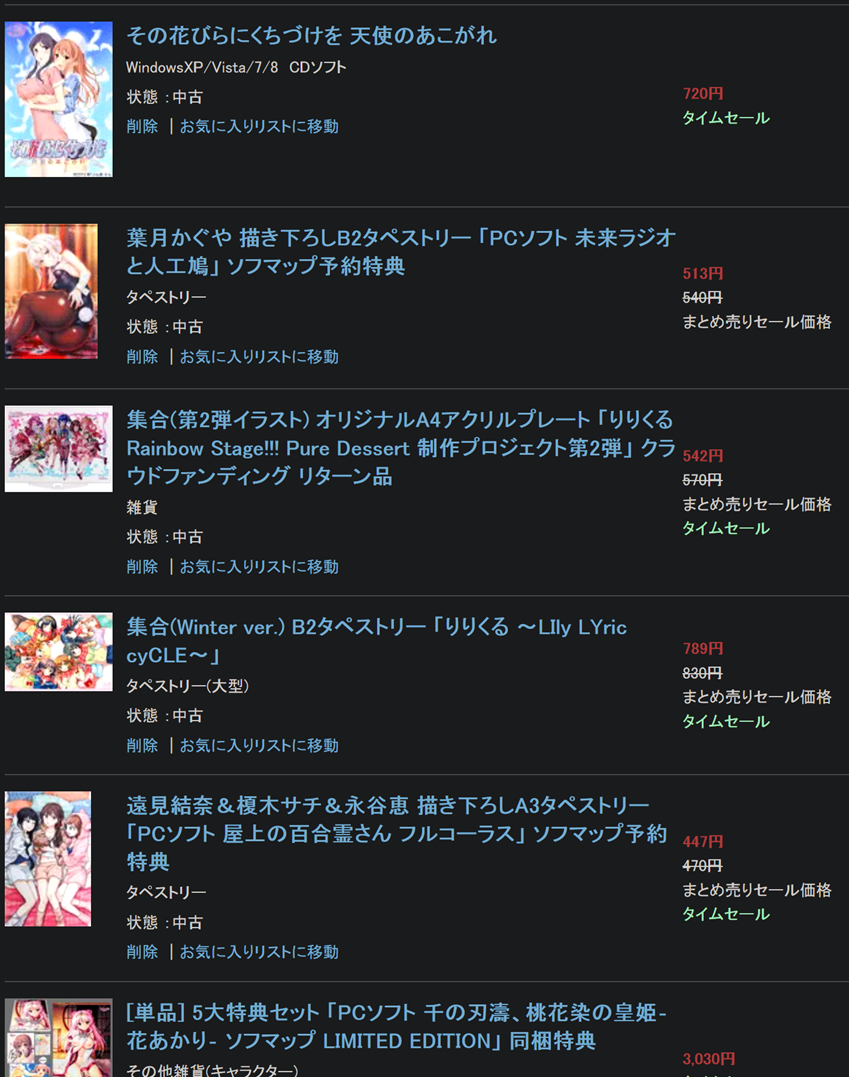The width and height of the screenshot is (850, 1077).
Task: Delete the A4アクリルプレート item
Action: [x=142, y=567]
